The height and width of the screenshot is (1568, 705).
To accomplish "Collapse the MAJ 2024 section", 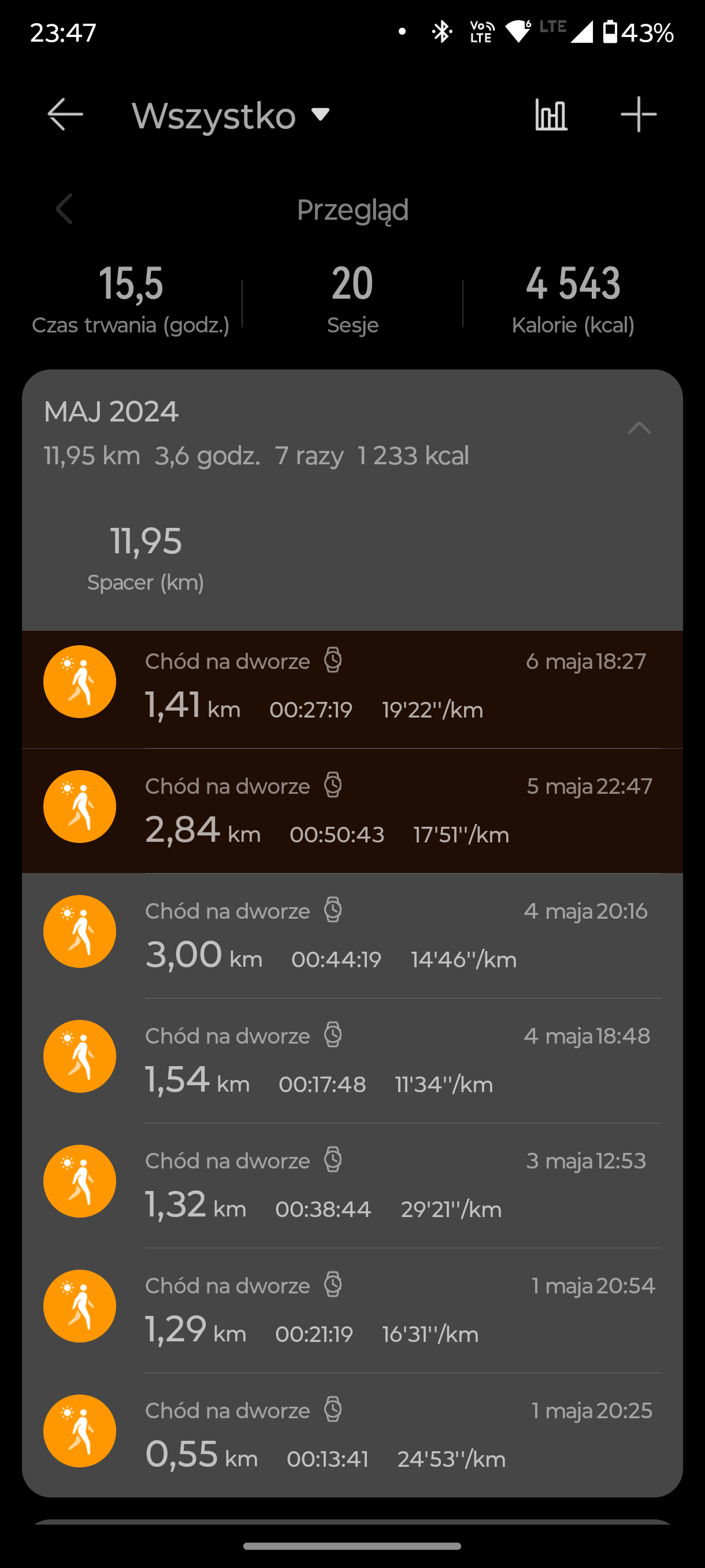I will [x=639, y=428].
